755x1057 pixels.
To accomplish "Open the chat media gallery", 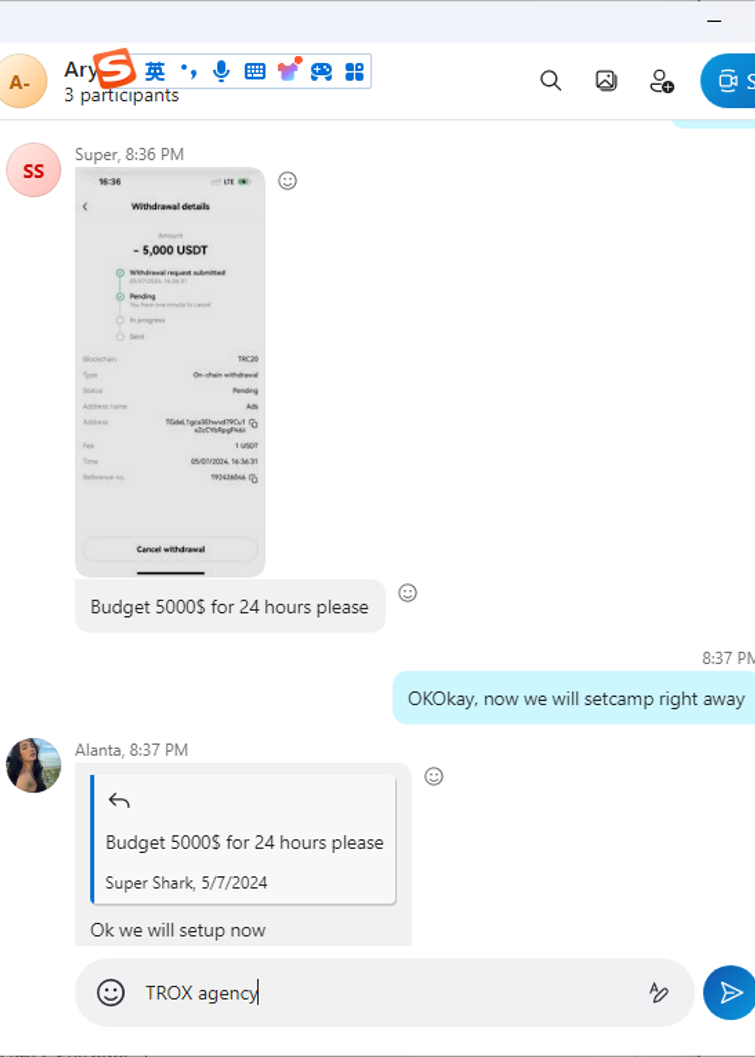I will point(606,81).
